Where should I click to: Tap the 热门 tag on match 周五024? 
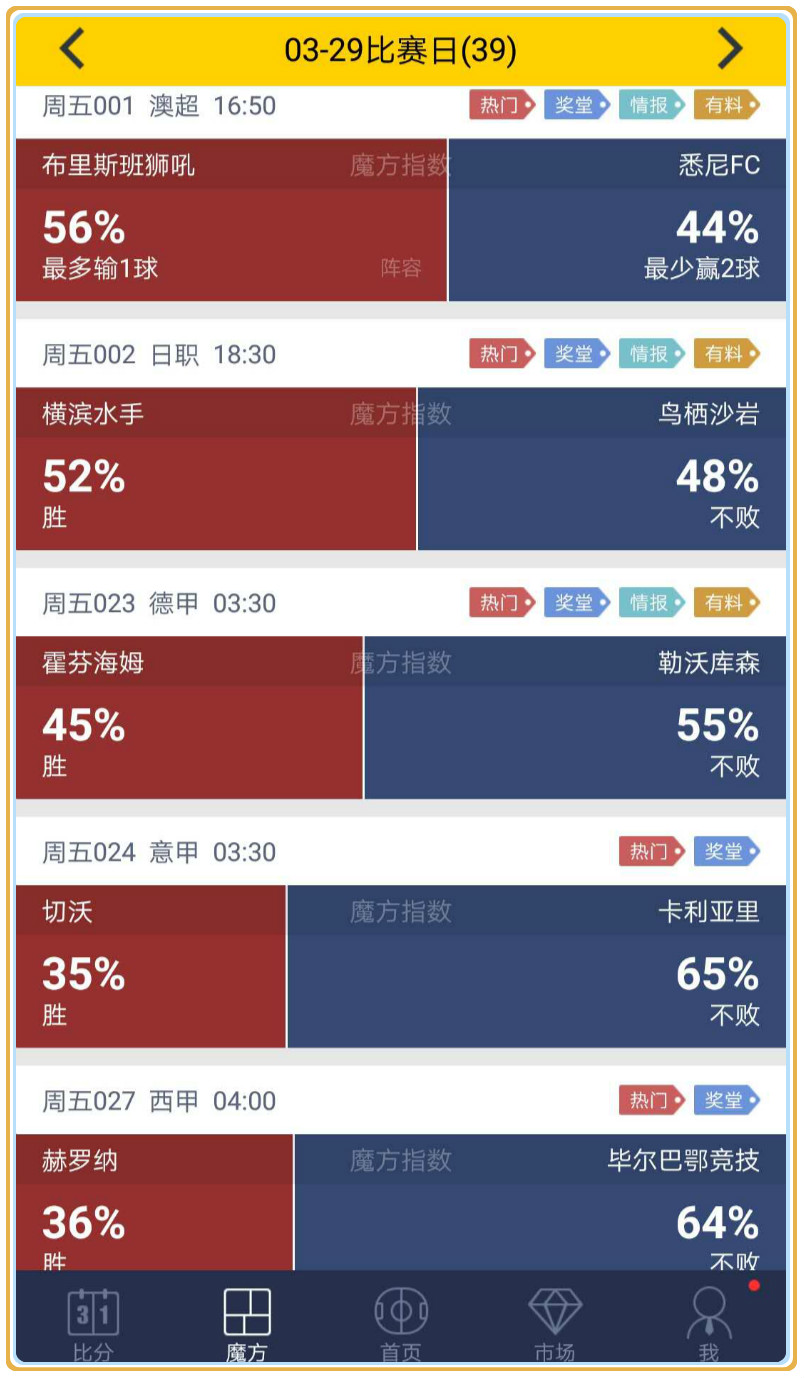tap(652, 852)
